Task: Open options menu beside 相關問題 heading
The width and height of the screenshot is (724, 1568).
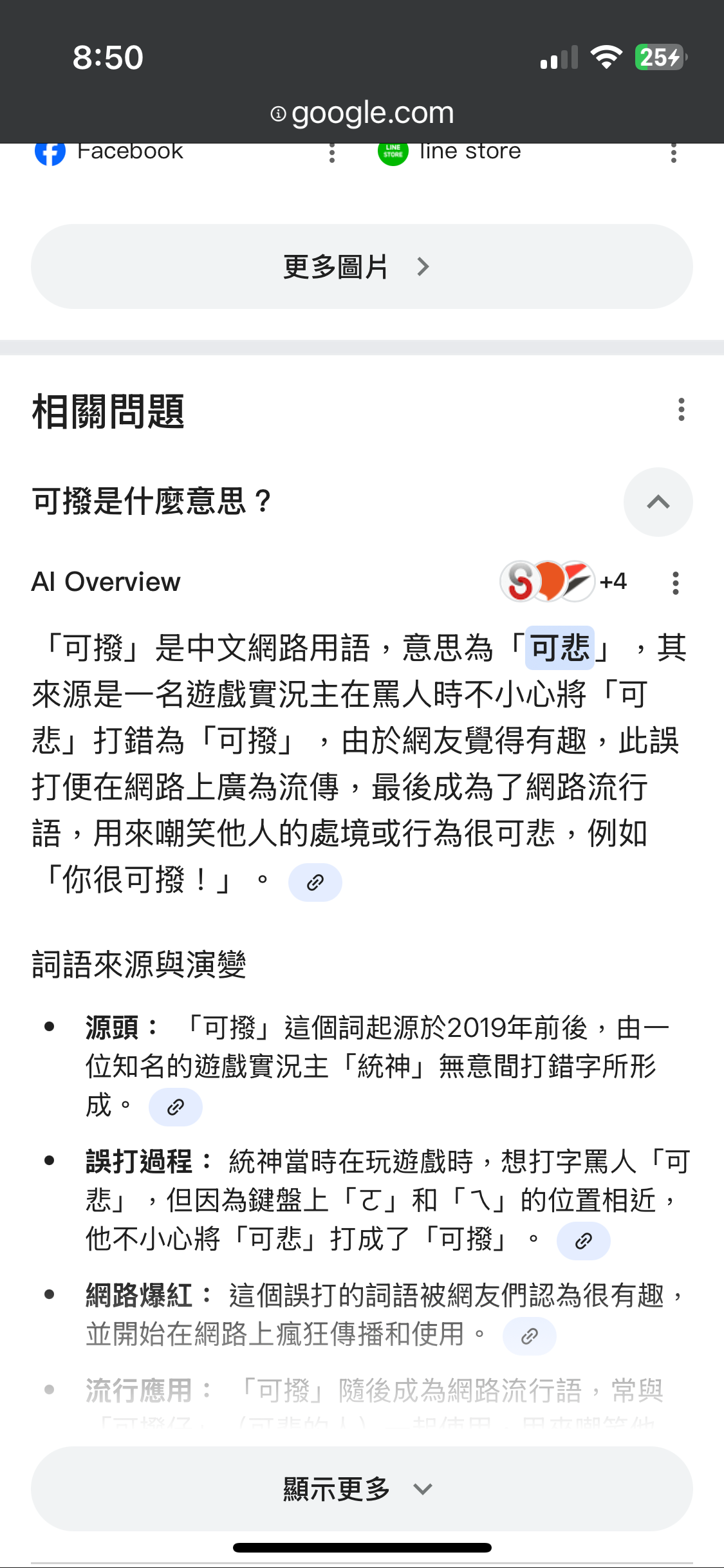Action: point(681,409)
